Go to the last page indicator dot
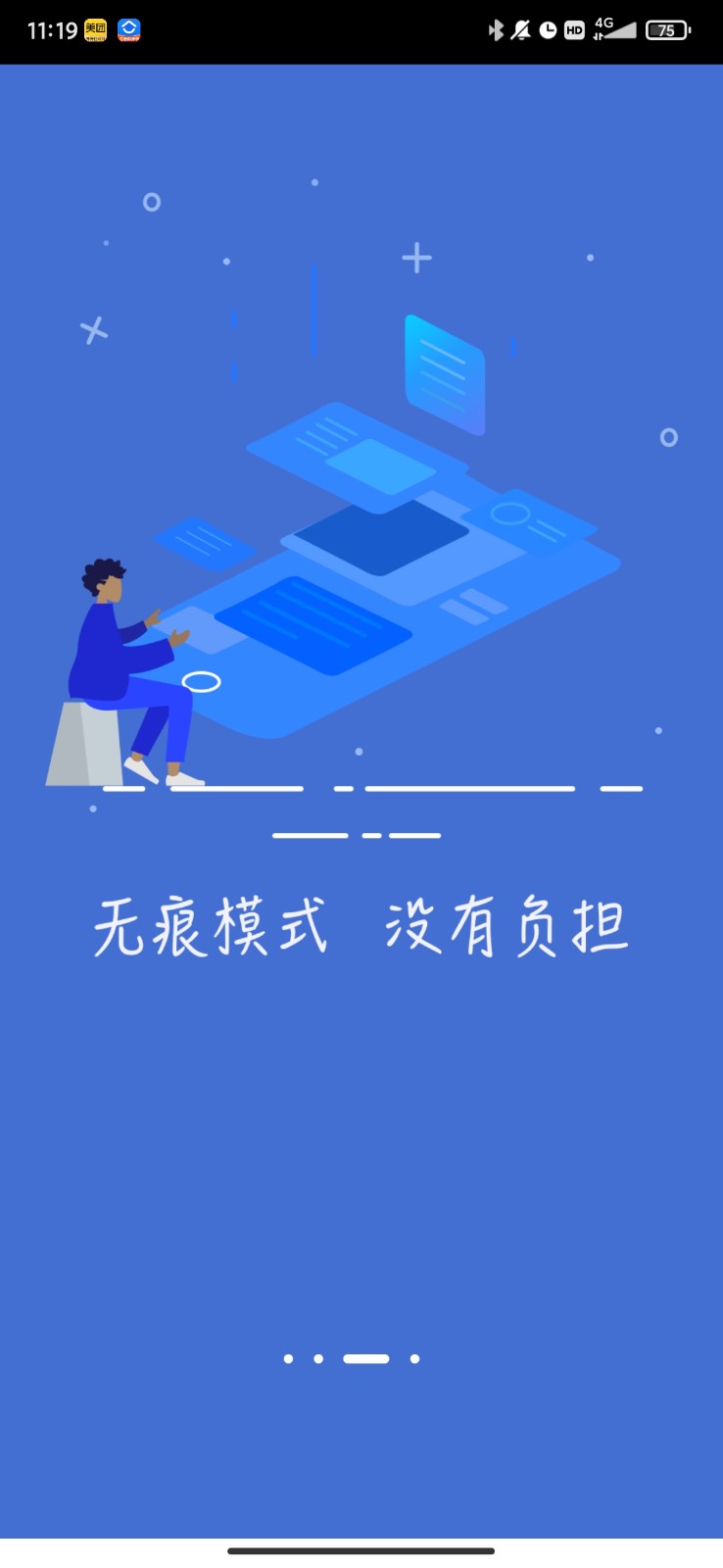Screen dimensions: 723x1568 pyautogui.click(x=414, y=1358)
